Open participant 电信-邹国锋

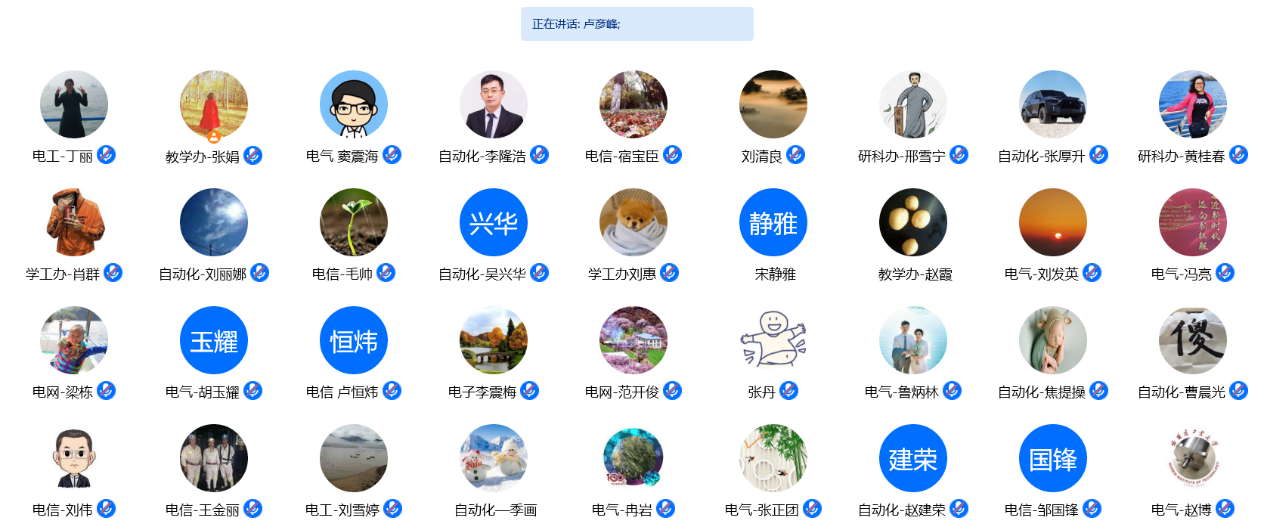1052,458
